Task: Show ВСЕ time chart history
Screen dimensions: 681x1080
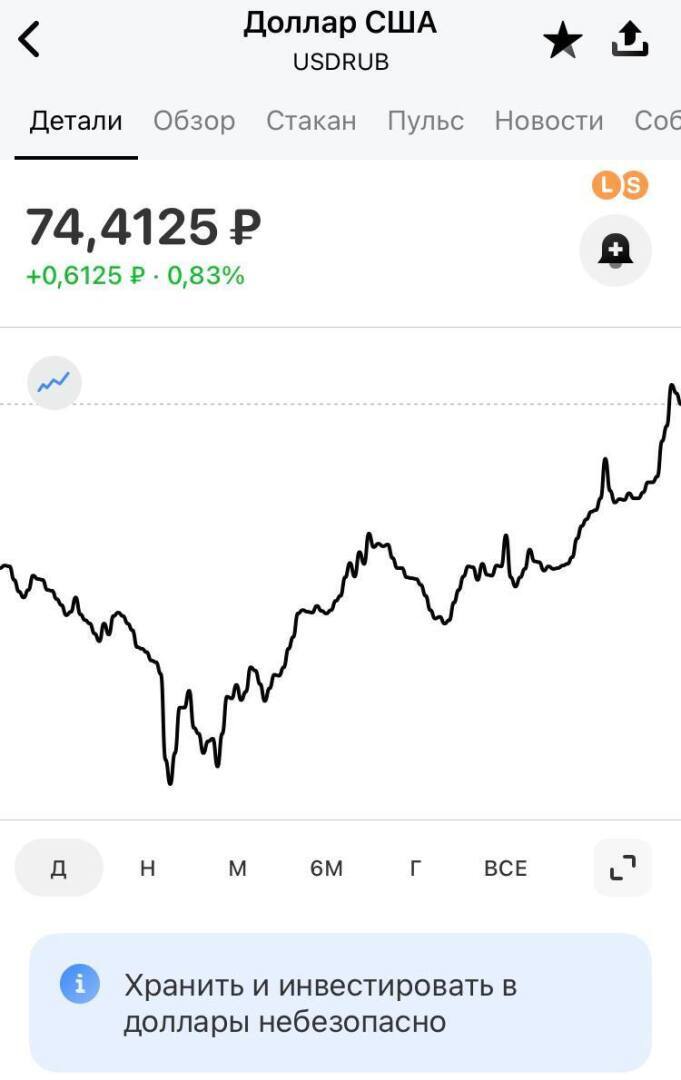Action: (x=505, y=868)
